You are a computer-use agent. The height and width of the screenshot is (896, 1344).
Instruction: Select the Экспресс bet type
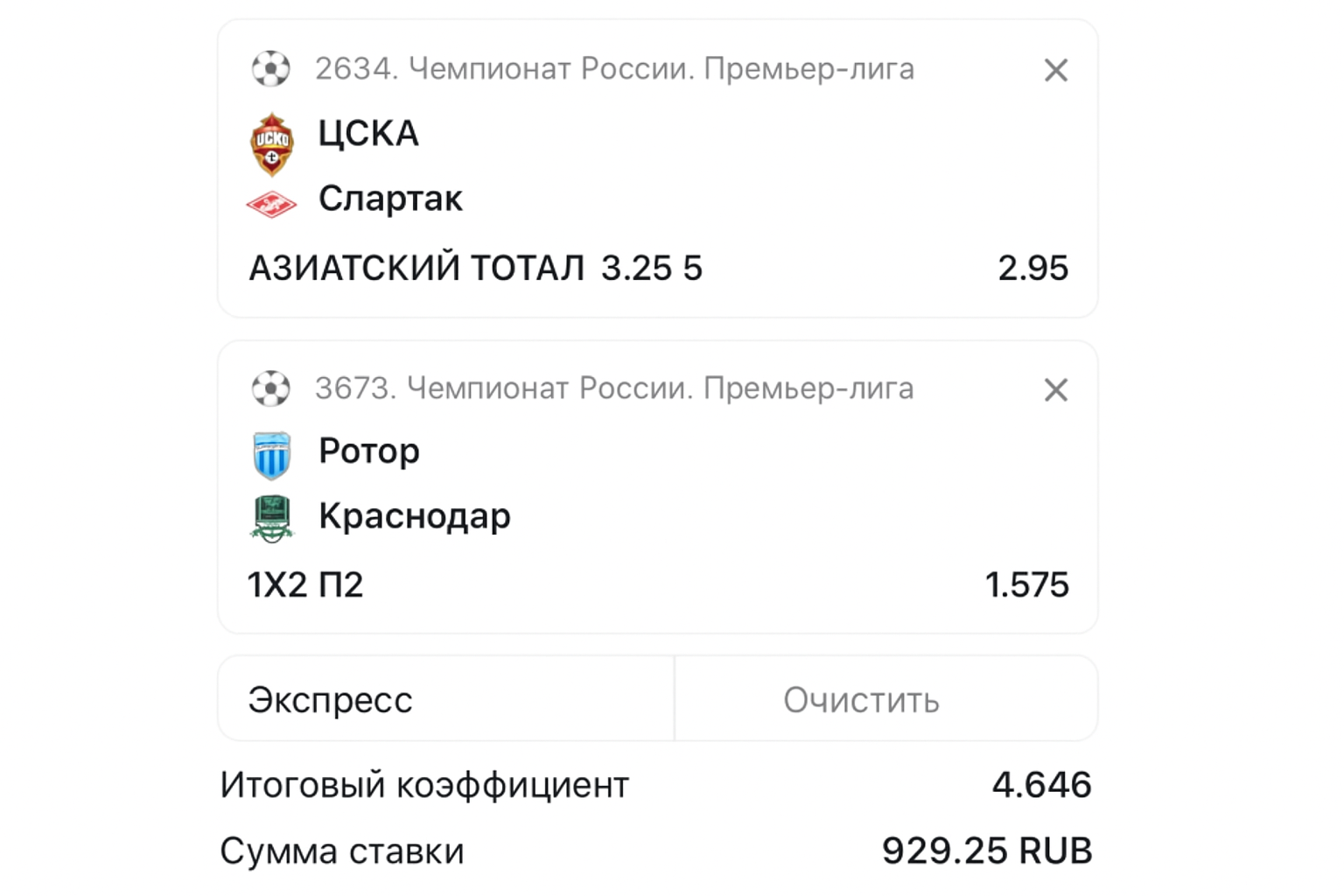click(446, 699)
